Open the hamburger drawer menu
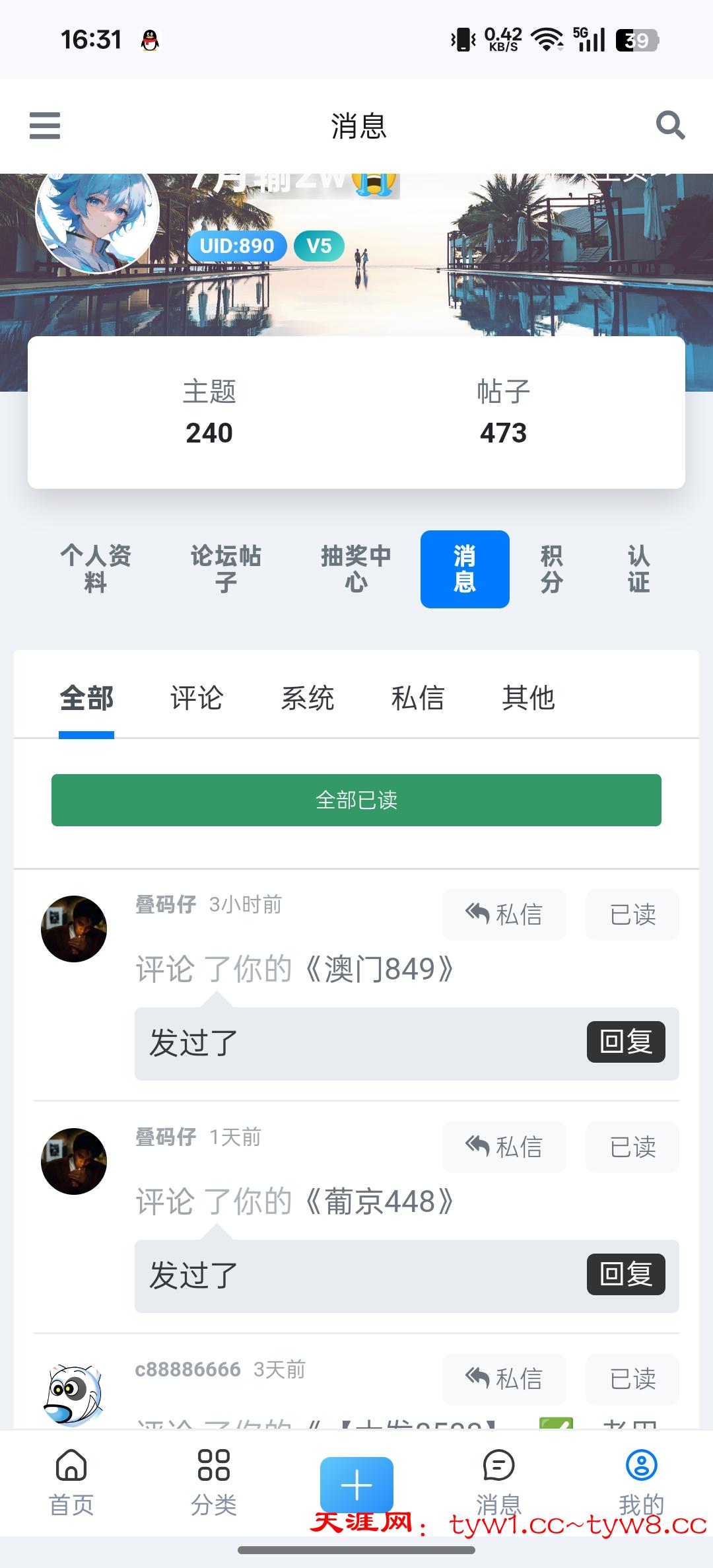This screenshot has height=1568, width=713. tap(45, 125)
